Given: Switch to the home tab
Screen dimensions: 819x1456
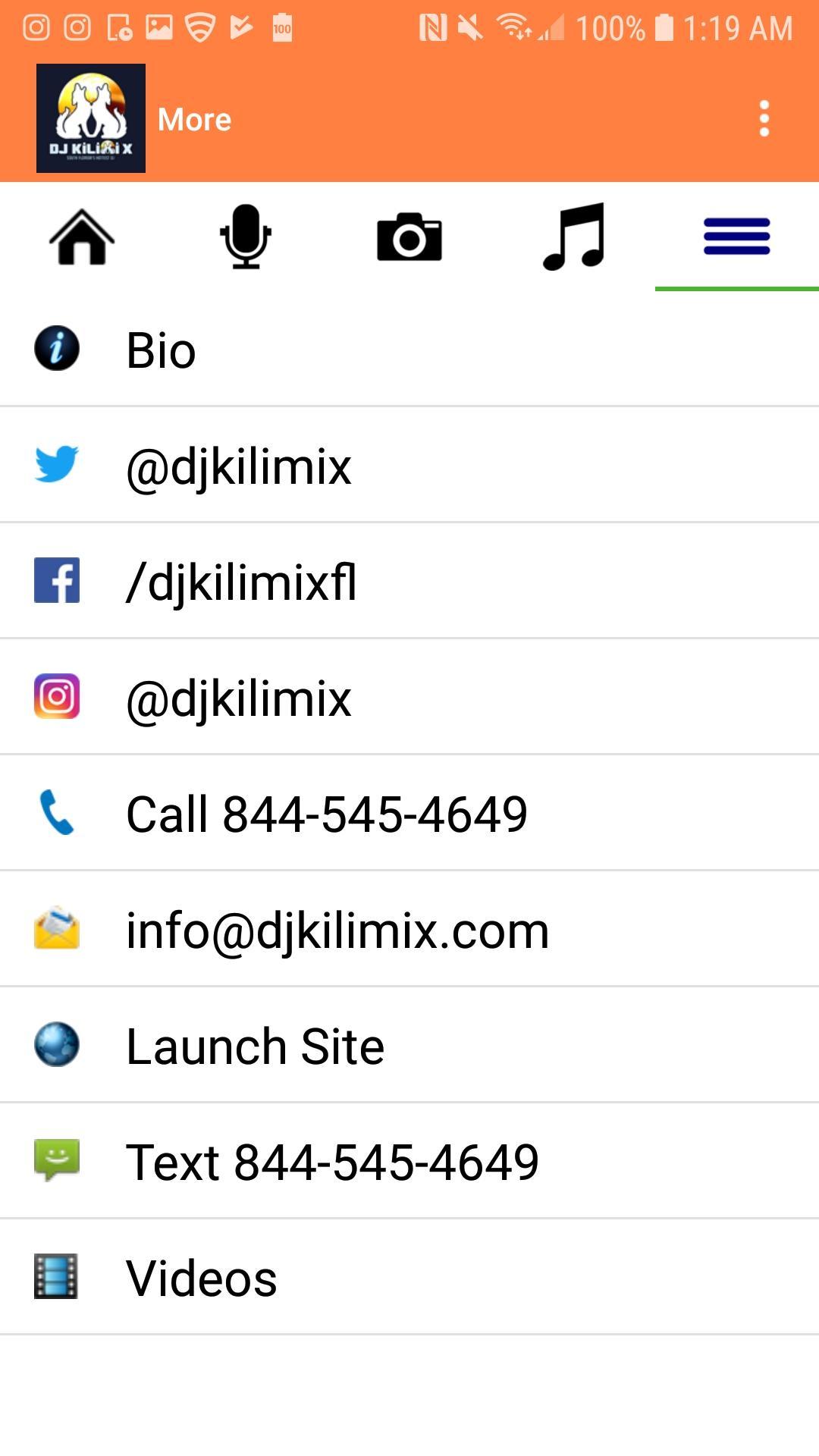Looking at the screenshot, I should 82,237.
